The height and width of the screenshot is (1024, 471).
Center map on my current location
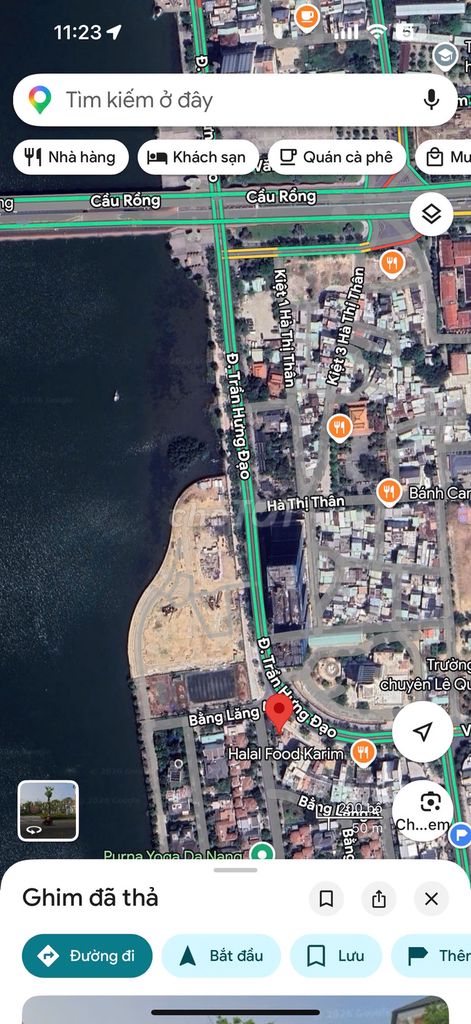[x=423, y=731]
